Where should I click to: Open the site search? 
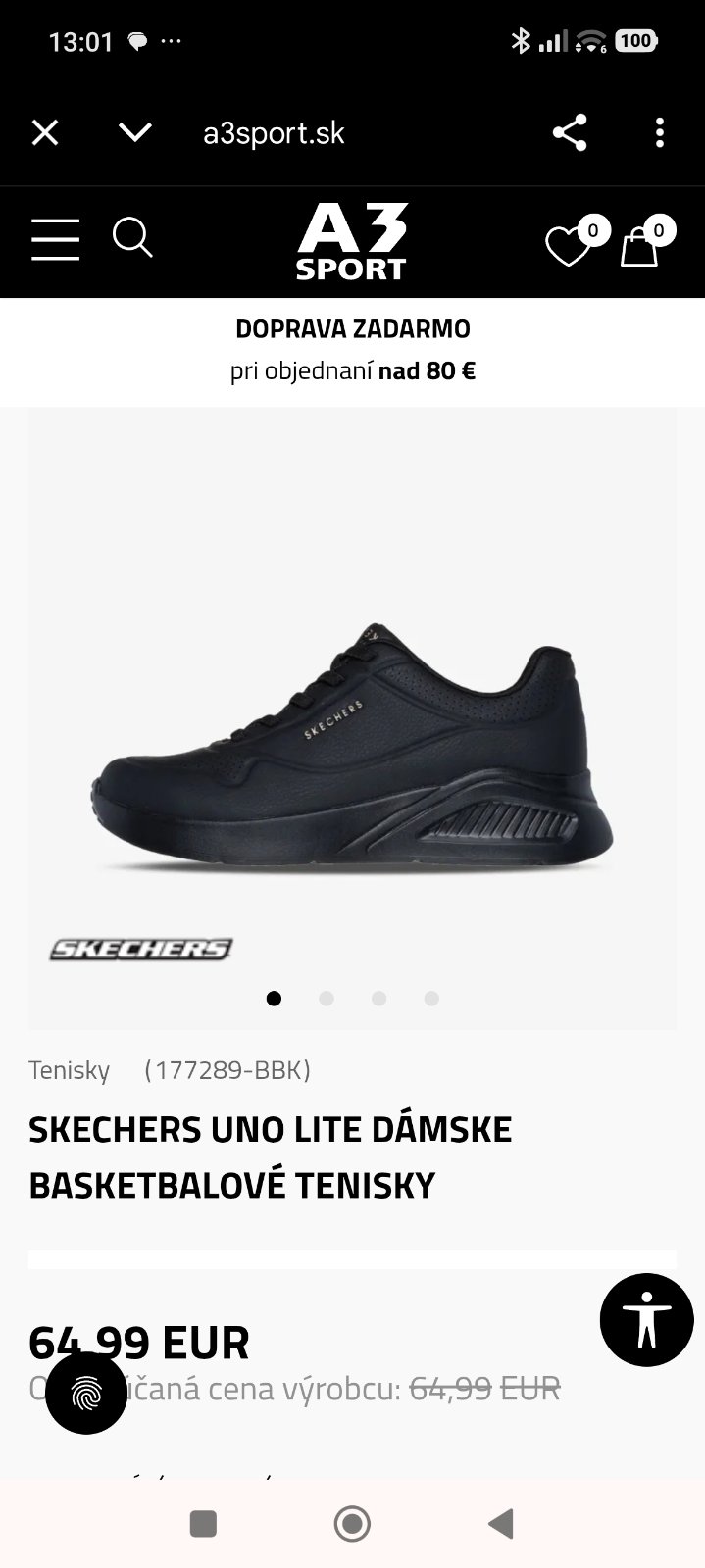pos(132,238)
